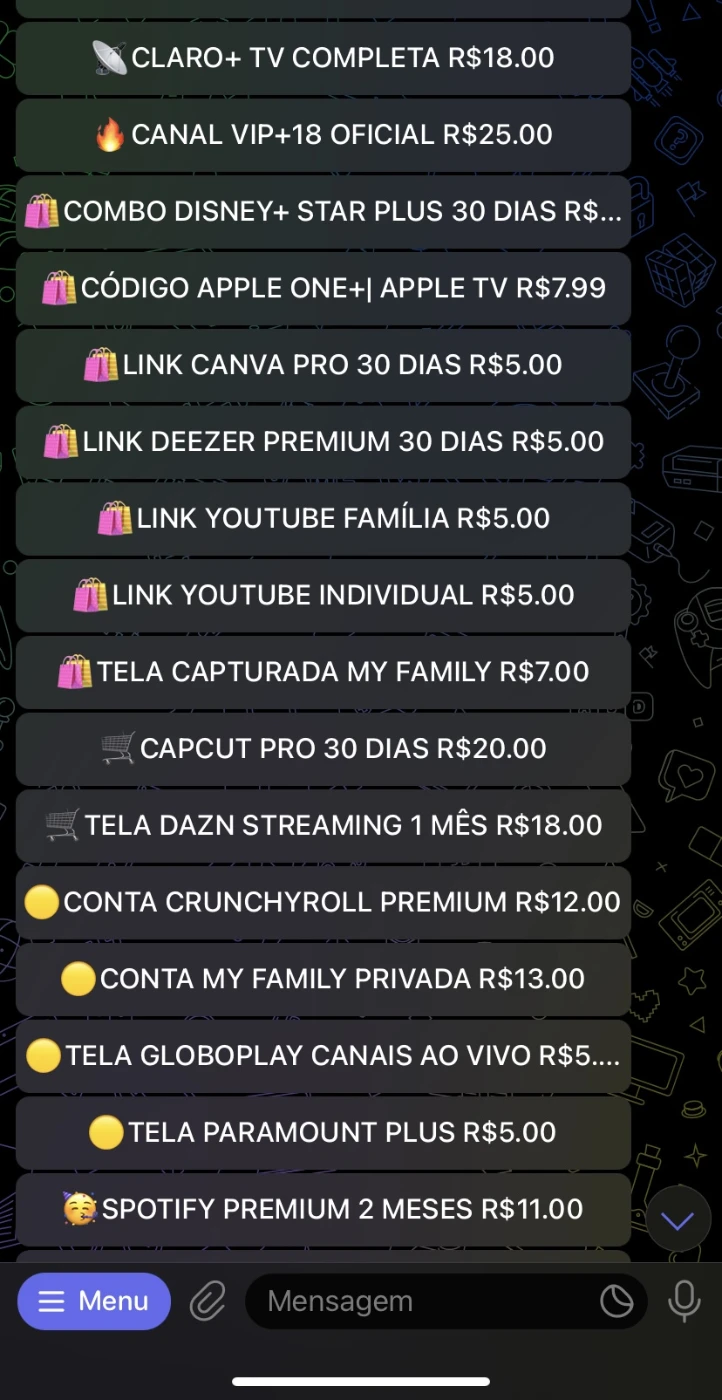Choose CONTA CRUNCHYROLL PREMIUM R$12.00
The image size is (722, 1400).
[x=323, y=901]
